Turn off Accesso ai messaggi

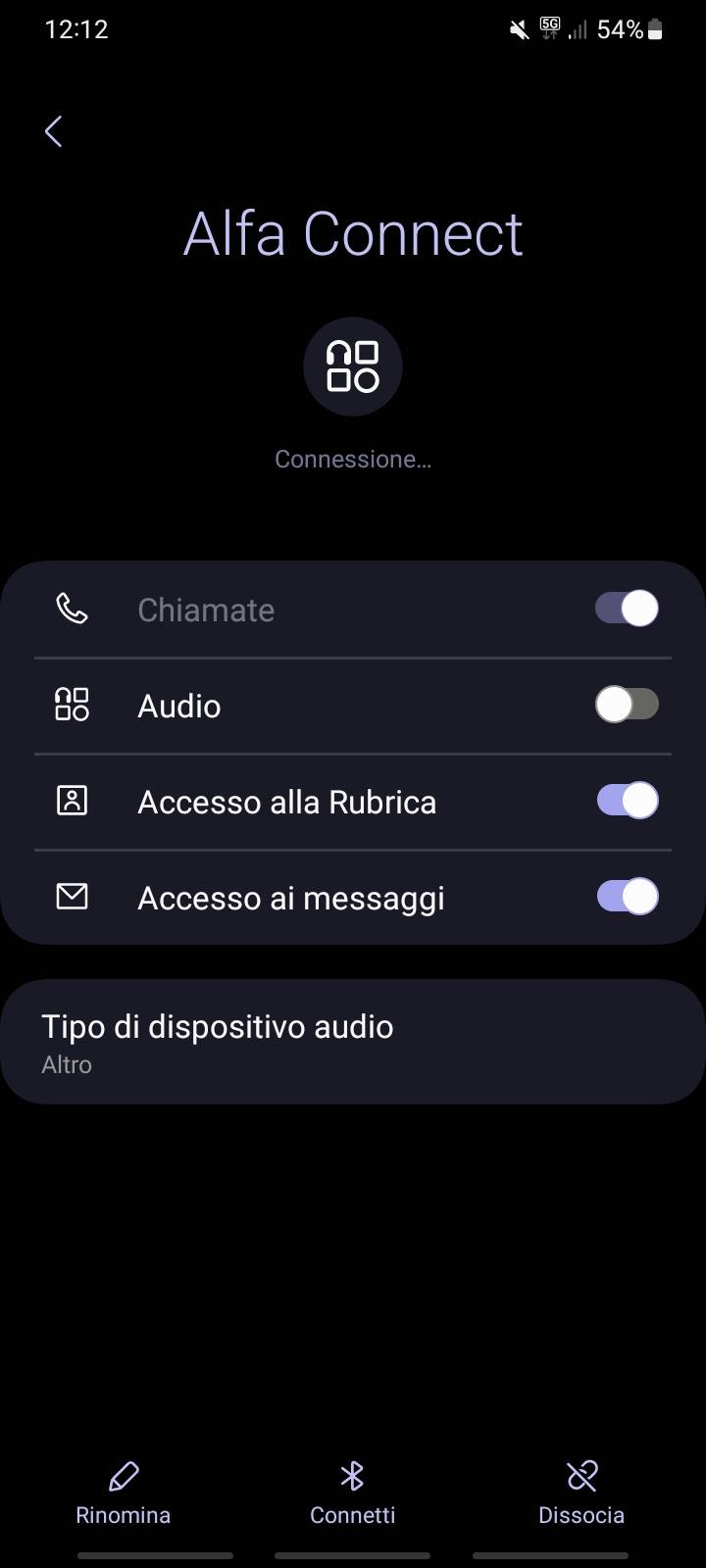coord(627,897)
